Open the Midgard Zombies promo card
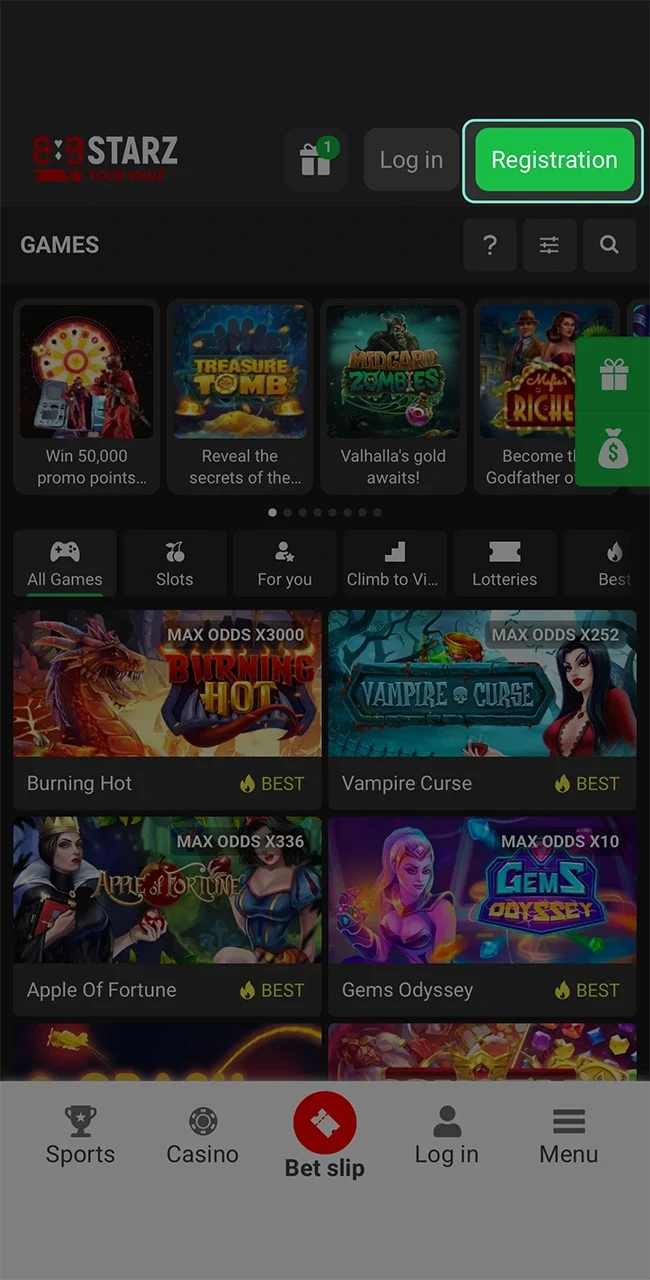 tap(393, 397)
